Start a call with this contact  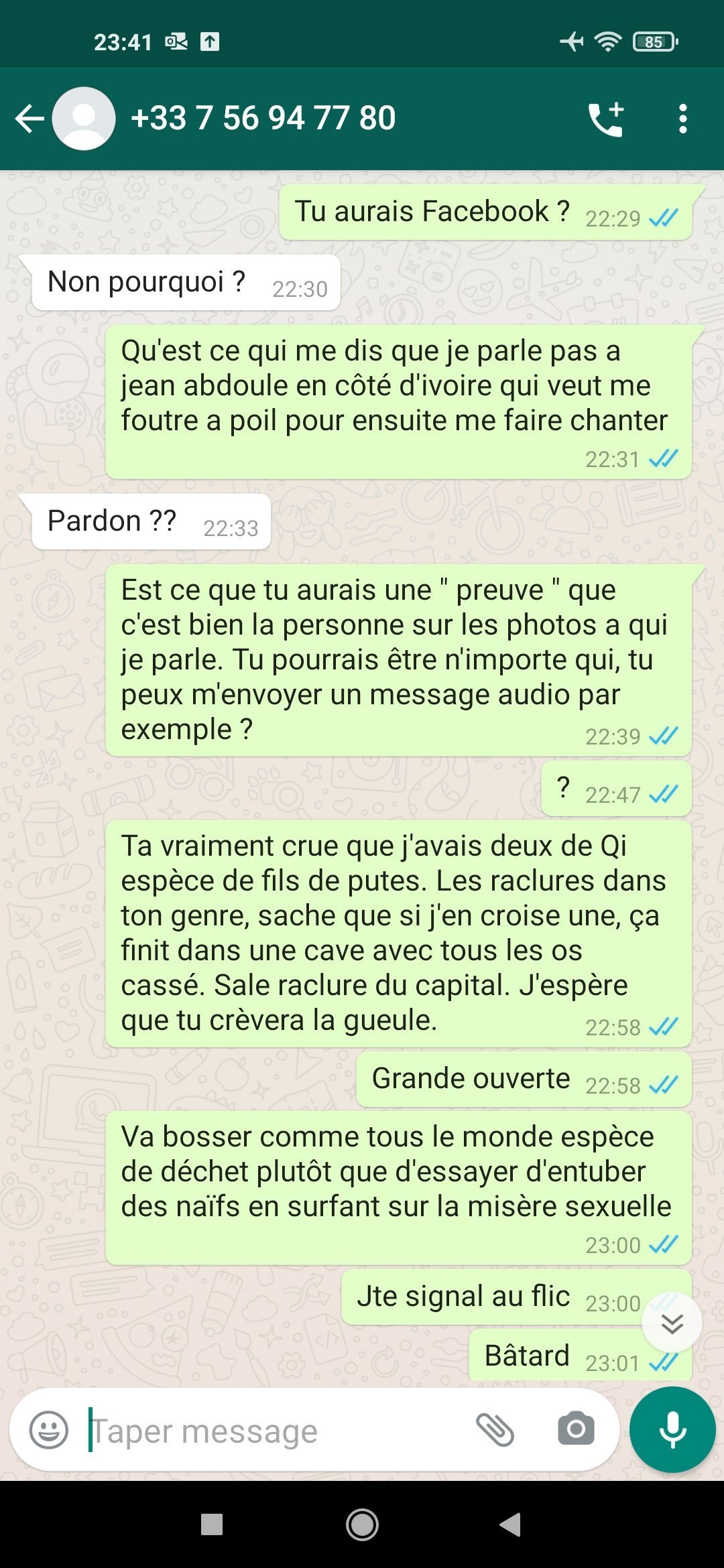(606, 119)
